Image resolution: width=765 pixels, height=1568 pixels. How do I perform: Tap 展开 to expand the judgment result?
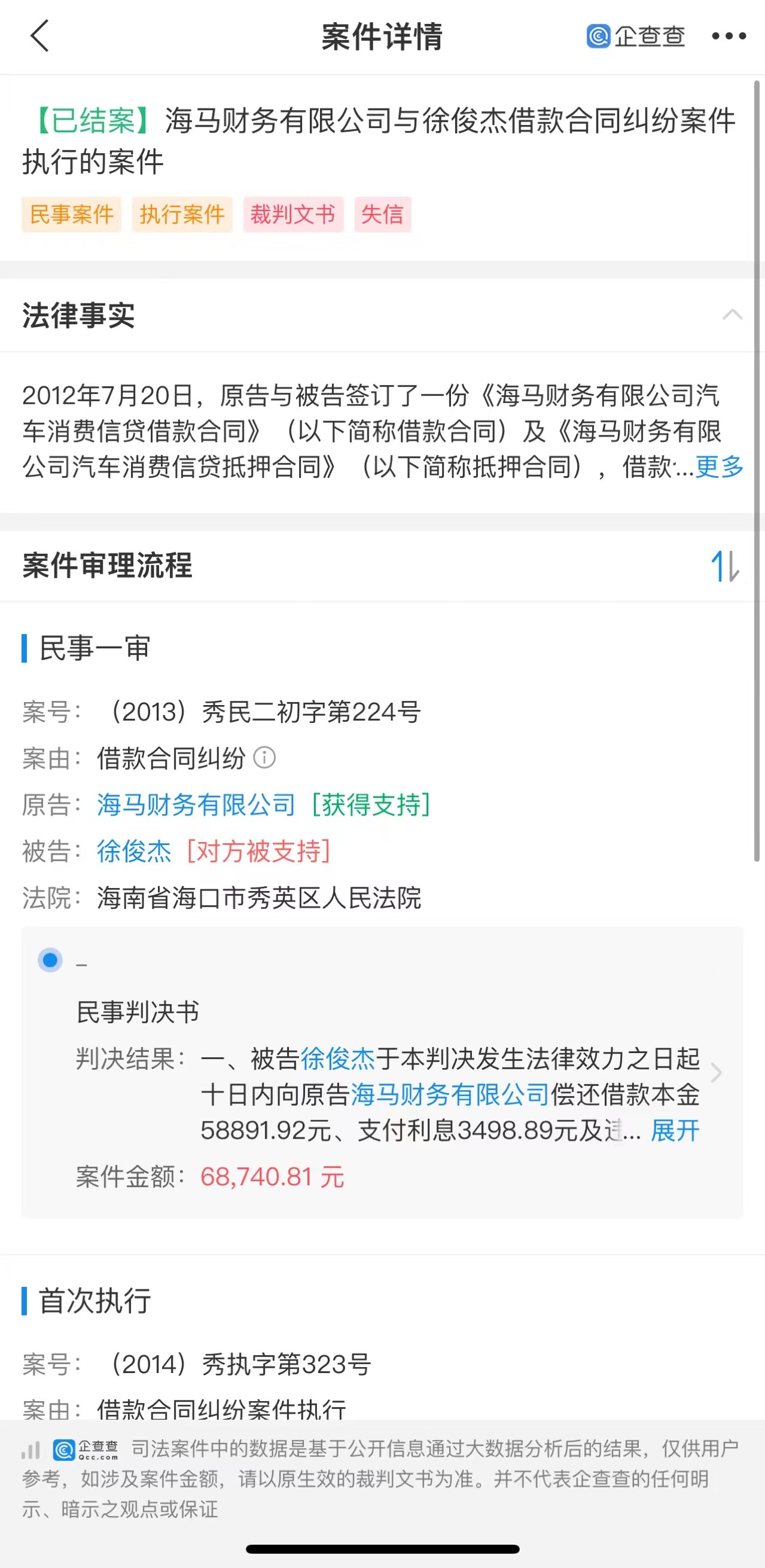675,1130
